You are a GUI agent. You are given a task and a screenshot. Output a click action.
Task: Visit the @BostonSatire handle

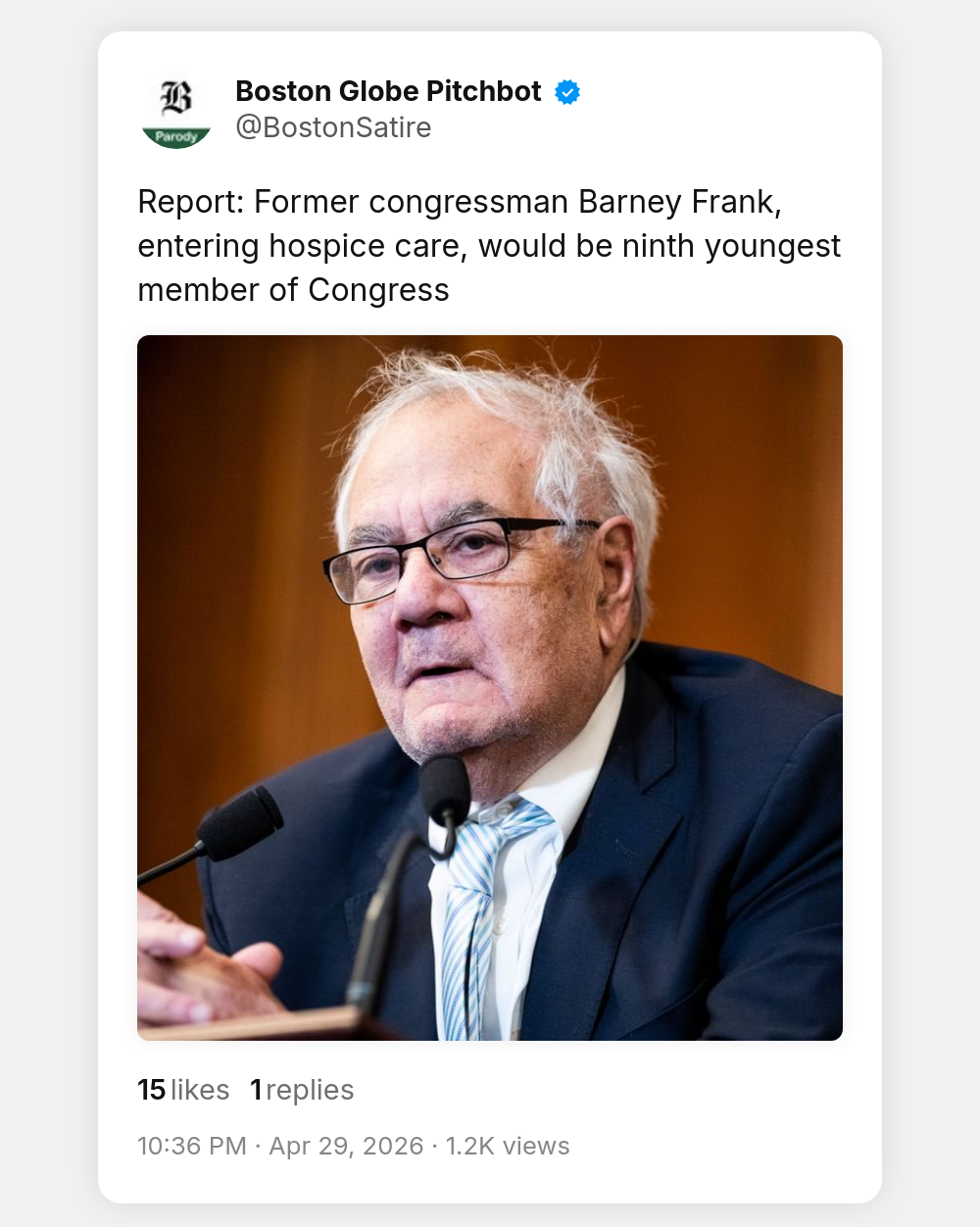333,127
